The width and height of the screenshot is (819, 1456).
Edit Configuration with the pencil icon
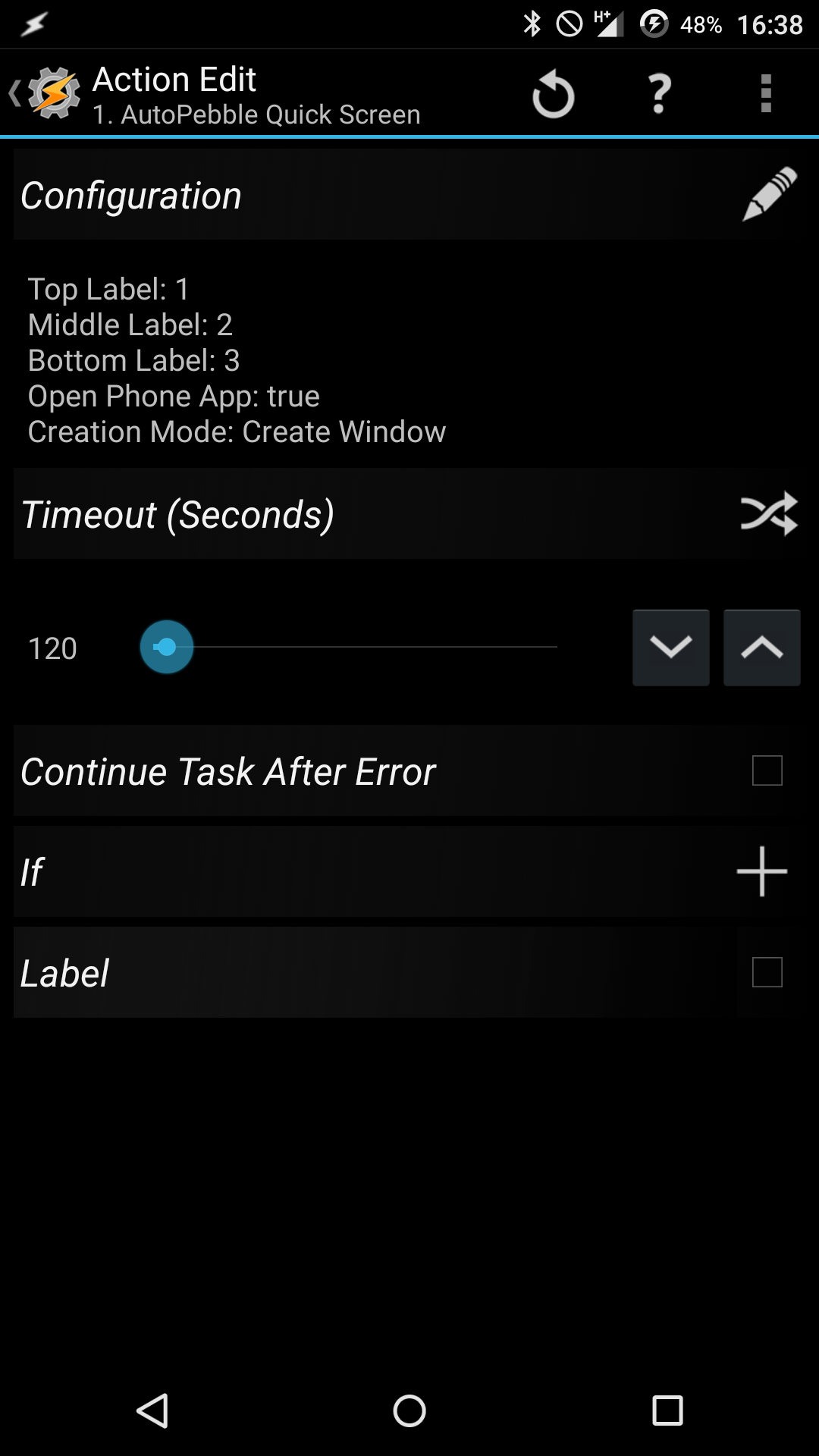pyautogui.click(x=769, y=194)
